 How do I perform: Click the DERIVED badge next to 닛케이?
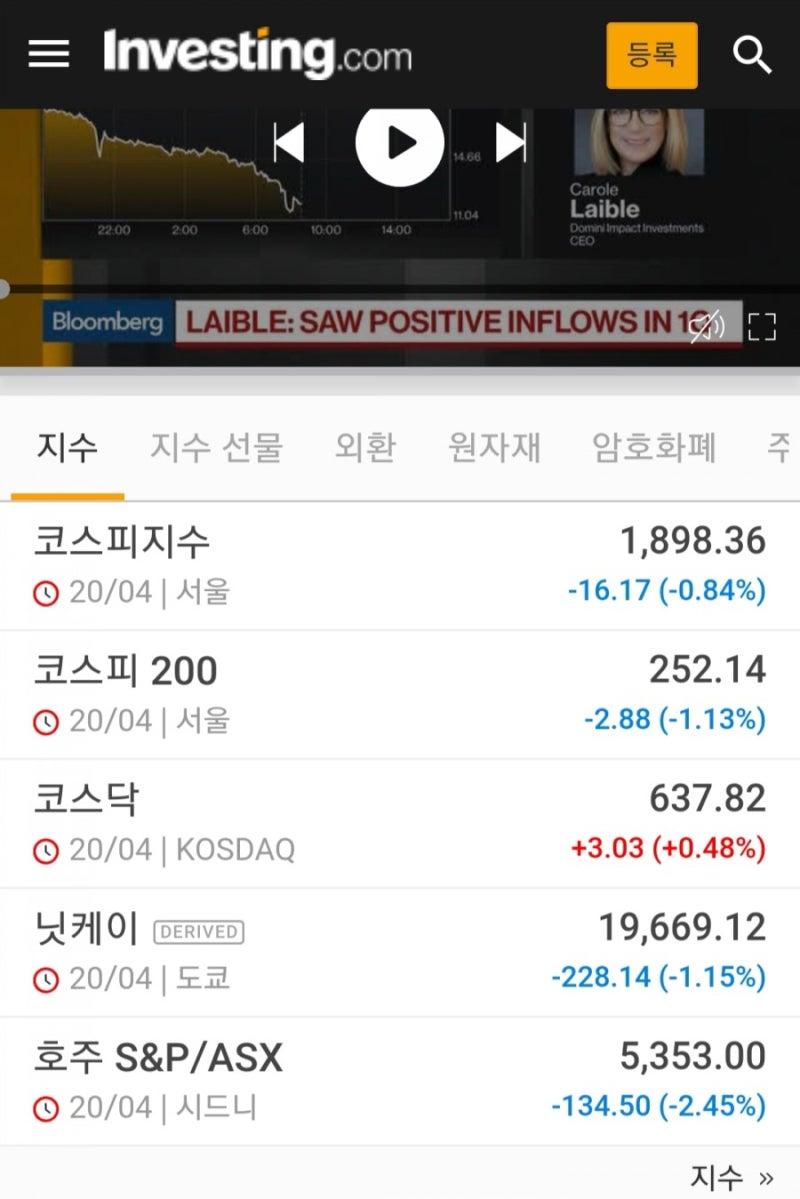[x=198, y=930]
